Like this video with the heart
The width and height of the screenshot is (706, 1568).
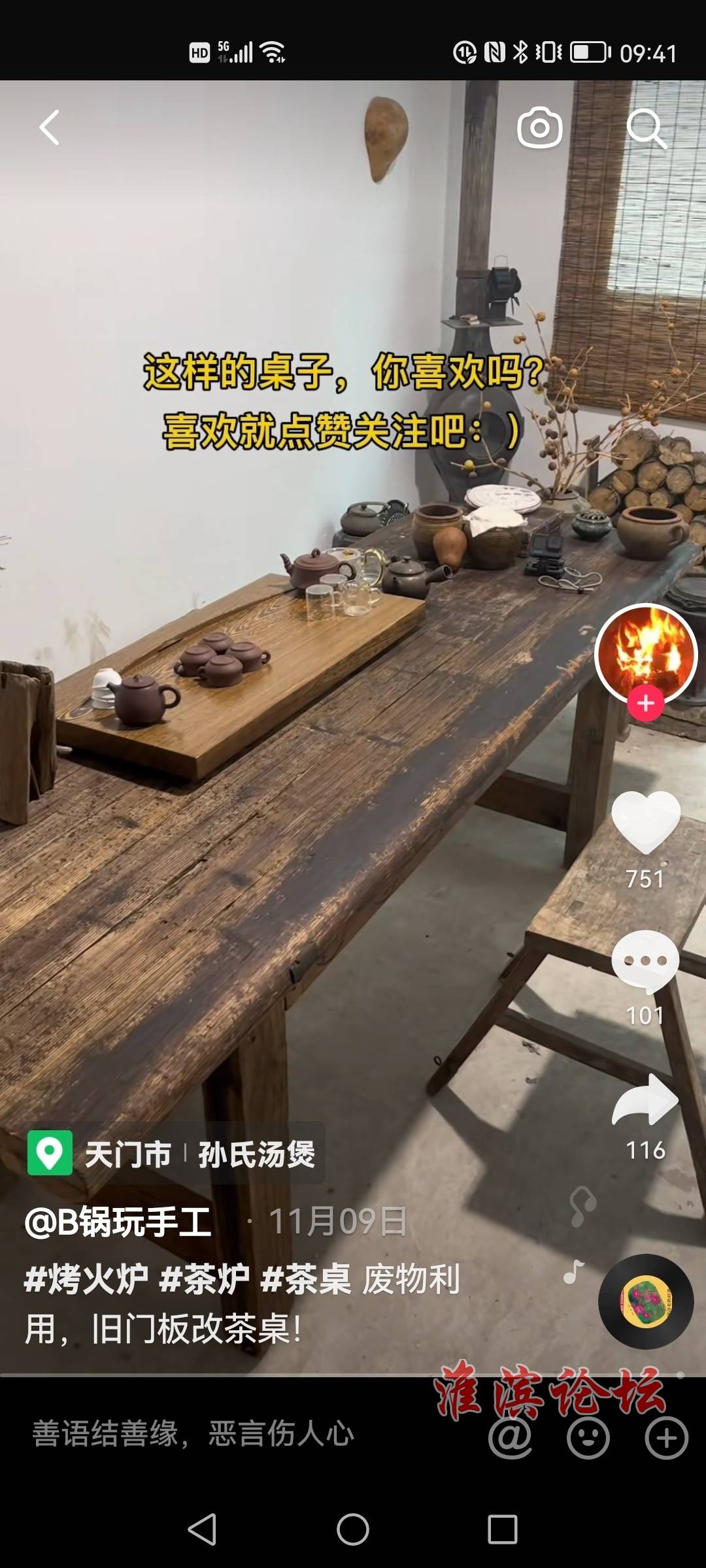(646, 822)
